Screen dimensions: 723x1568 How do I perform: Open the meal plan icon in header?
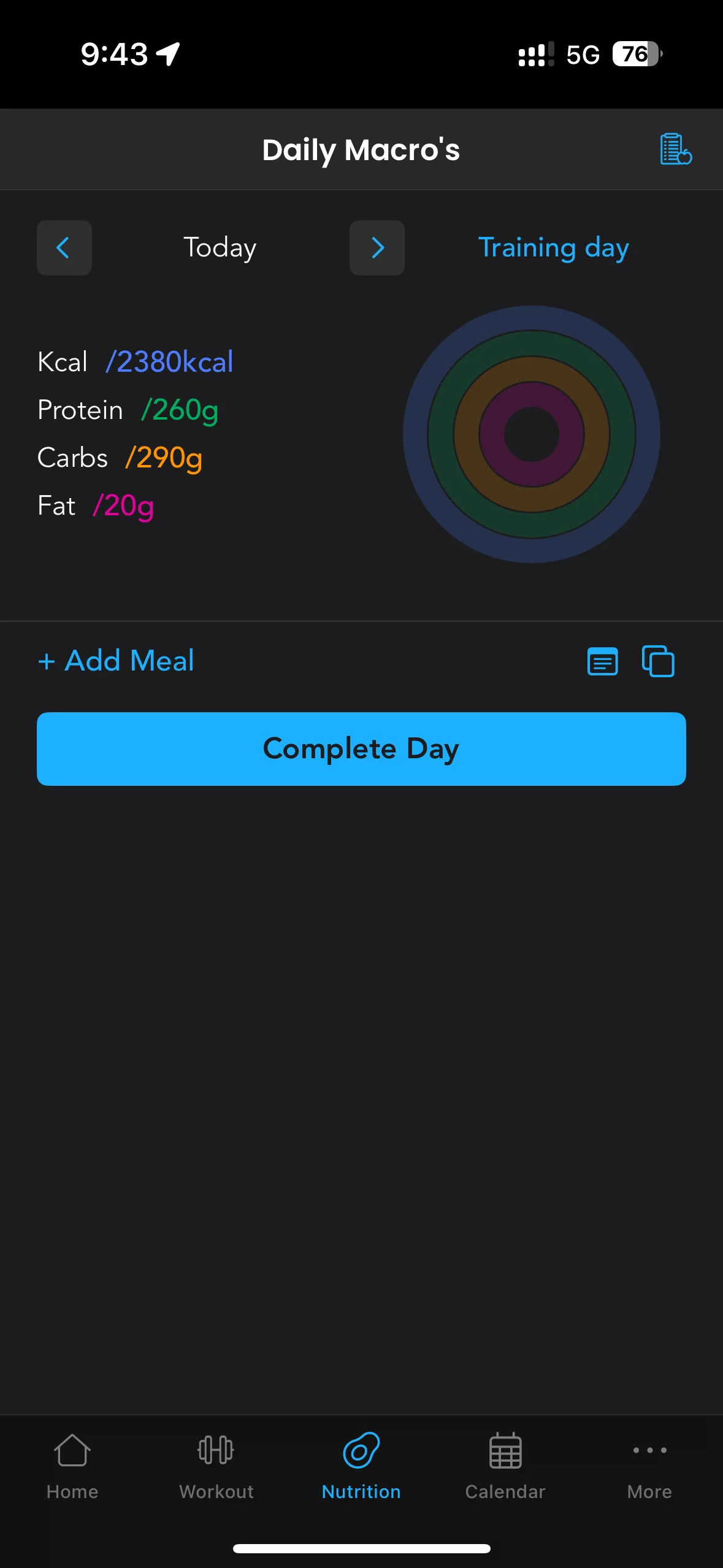pyautogui.click(x=675, y=149)
